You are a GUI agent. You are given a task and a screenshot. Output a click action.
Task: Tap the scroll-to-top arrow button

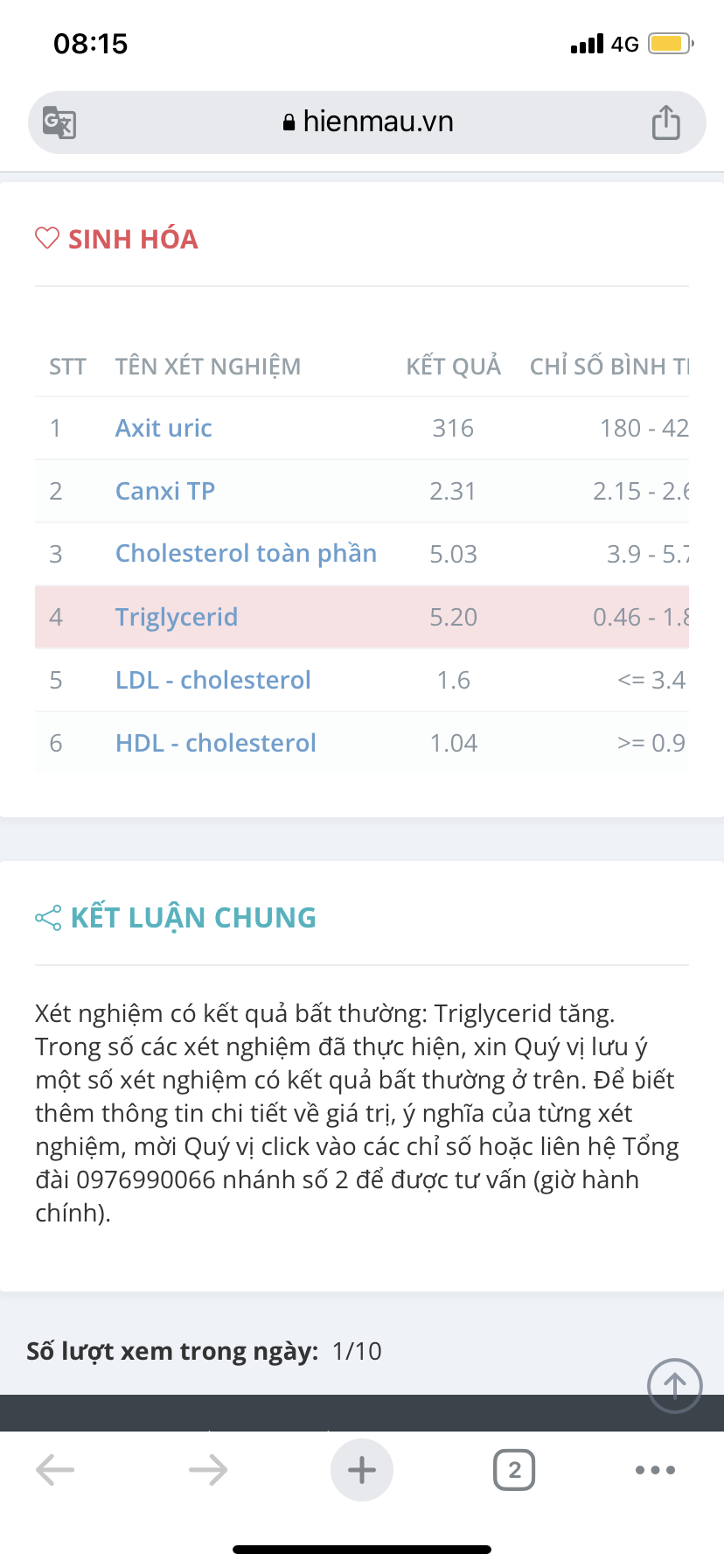pyautogui.click(x=674, y=1386)
